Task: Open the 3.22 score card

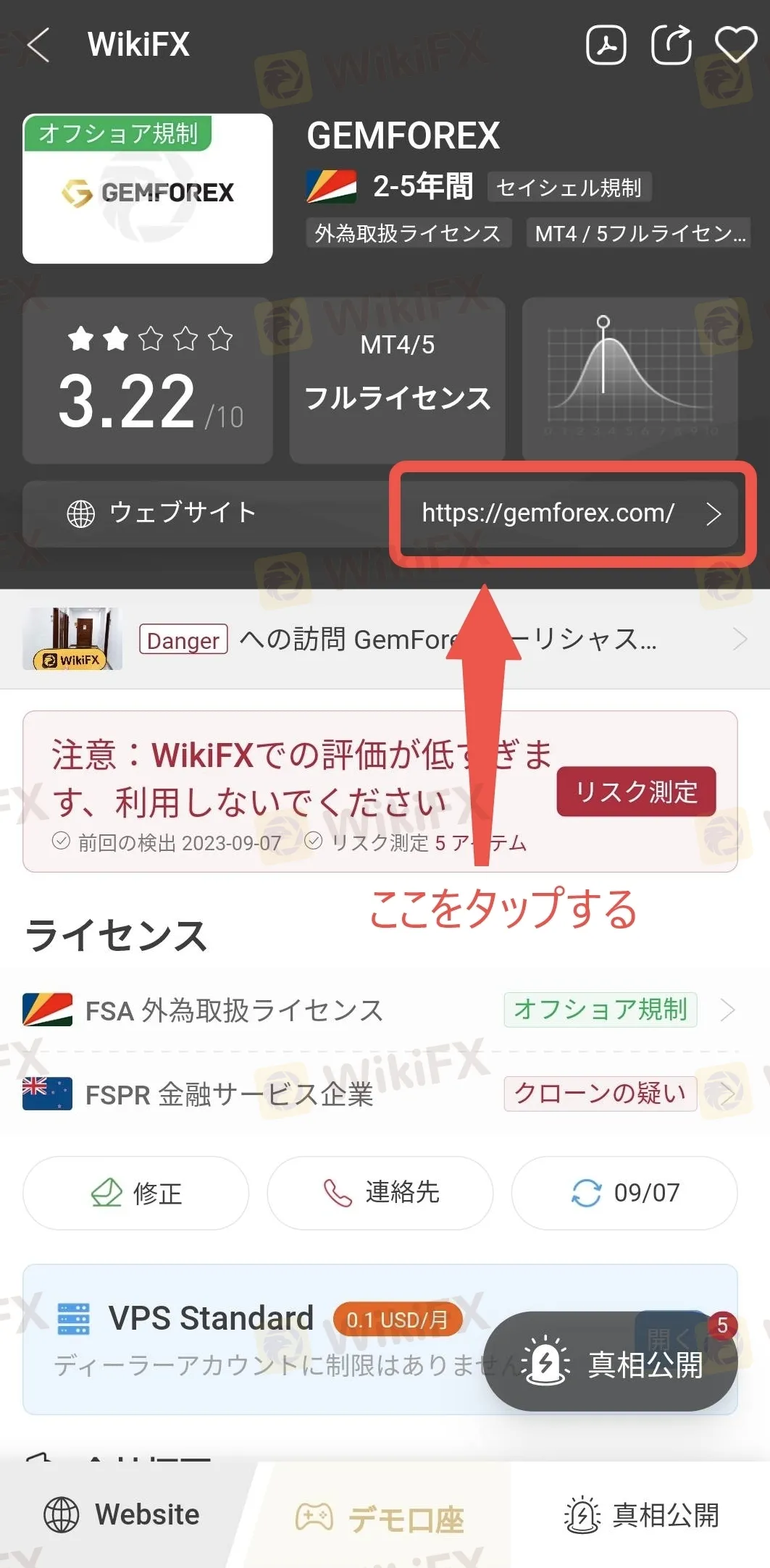Action: 148,380
